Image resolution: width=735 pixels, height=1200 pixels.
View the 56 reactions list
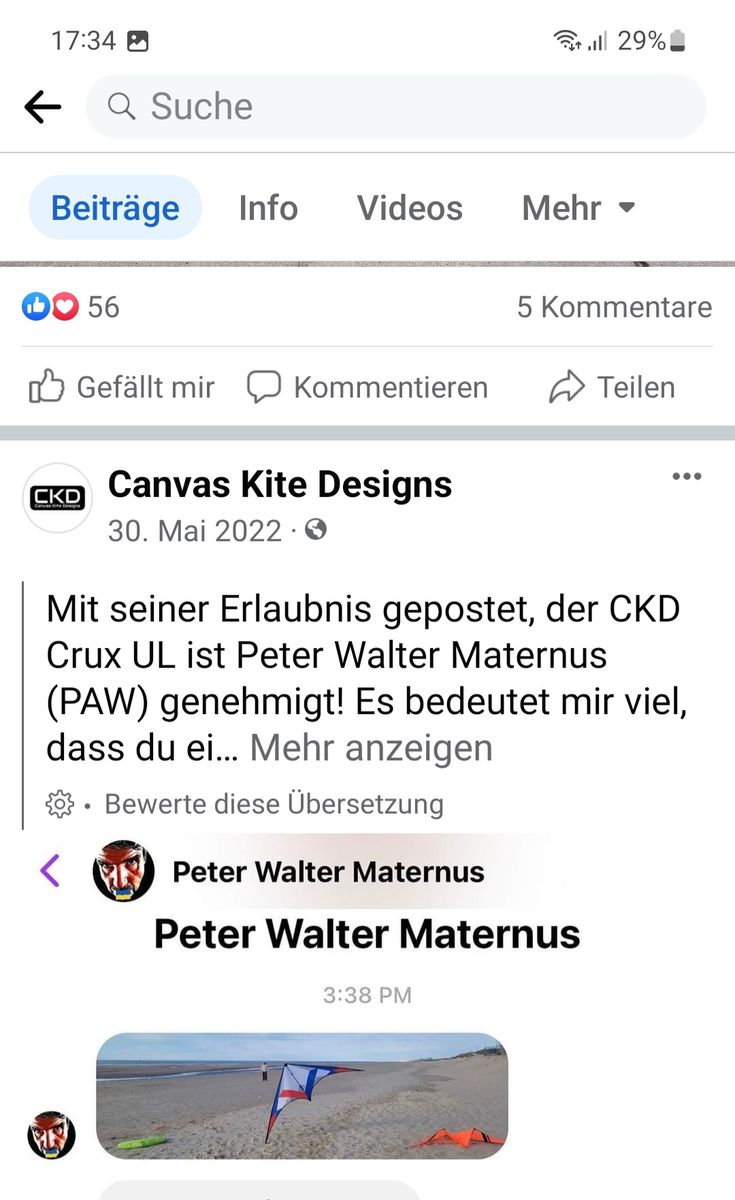point(70,307)
